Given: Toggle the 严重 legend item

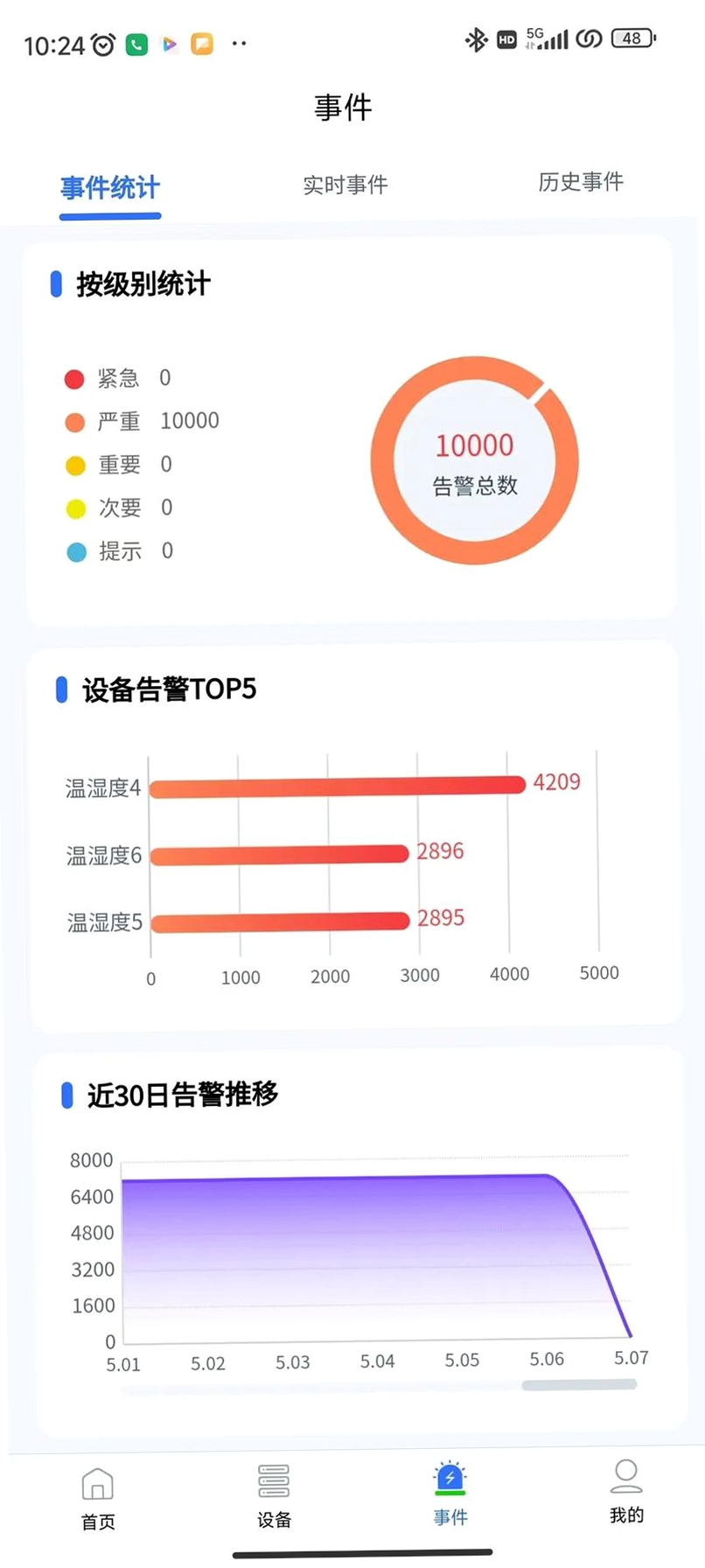Looking at the screenshot, I should pos(143,421).
